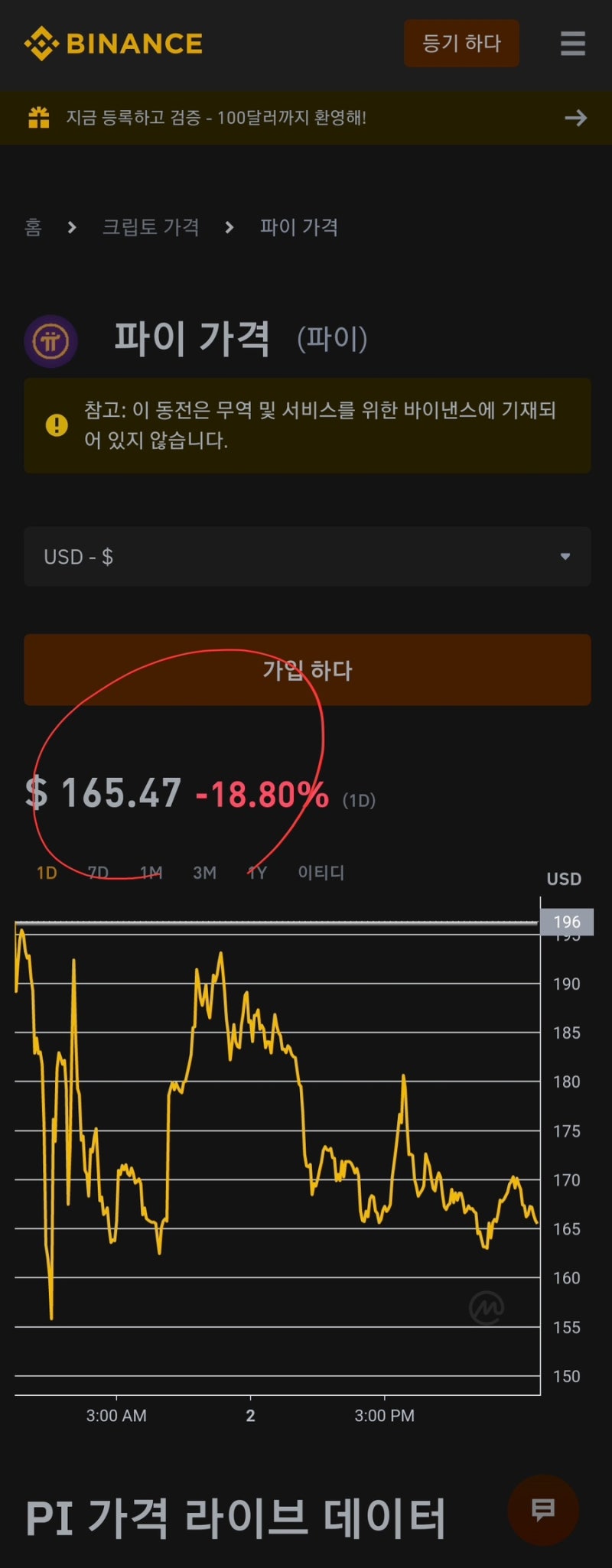Click the Pi coin logo
This screenshot has height=1568, width=612.
click(x=50, y=340)
